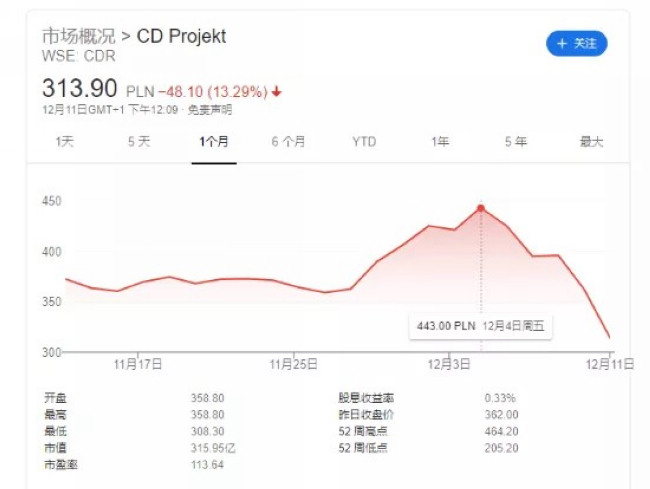Follow CD Projekt with the 关注 button

point(577,44)
